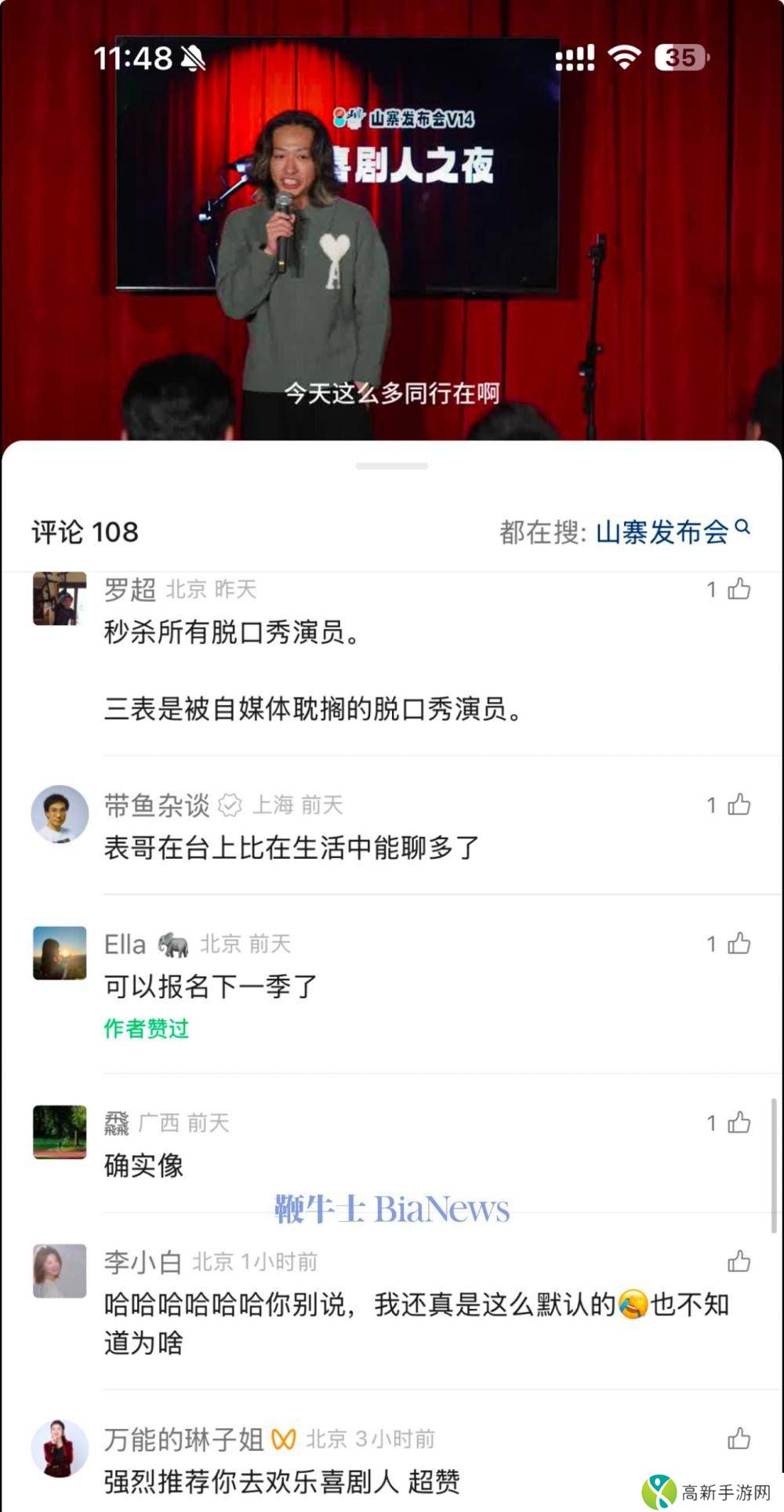Like Ella's comment
The image size is (784, 1512).
click(739, 943)
